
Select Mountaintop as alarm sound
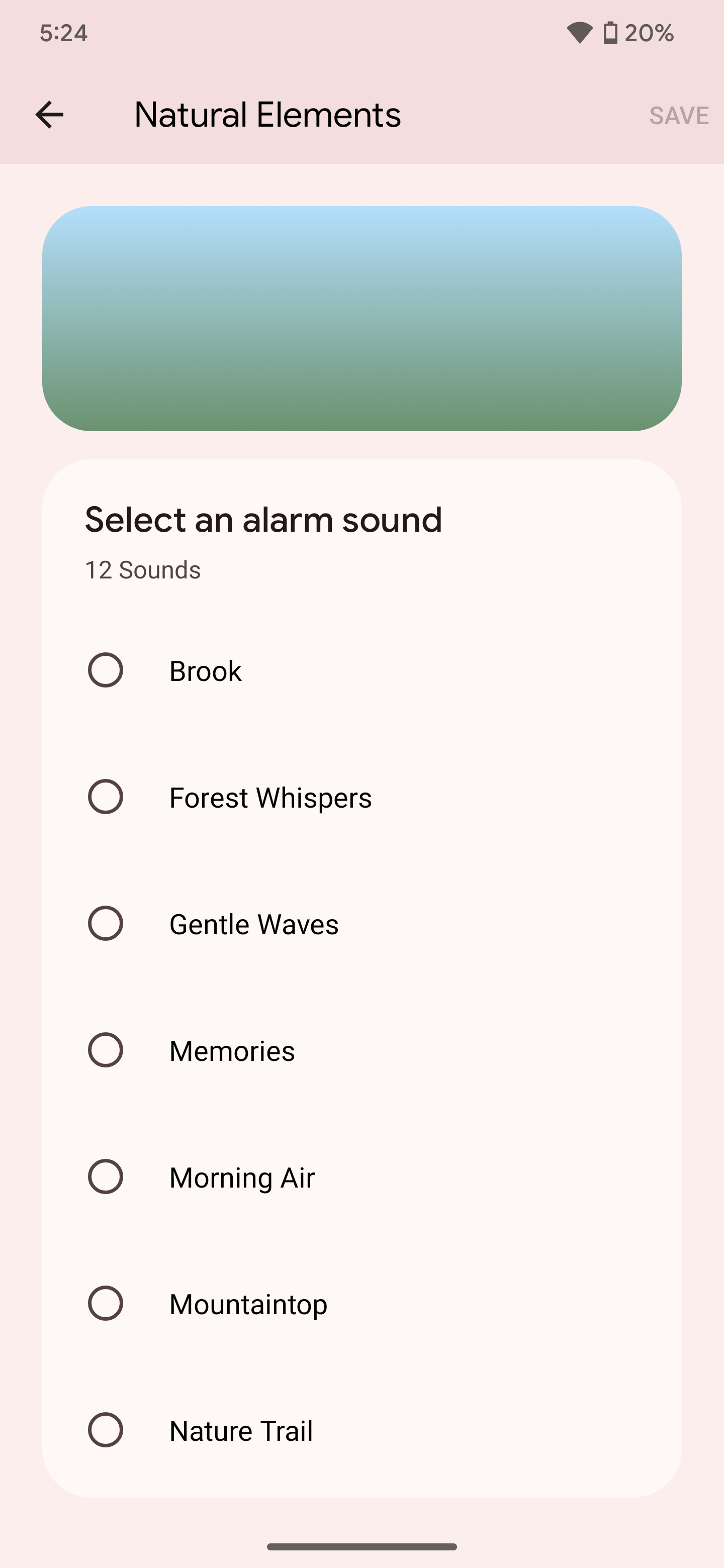(x=106, y=1303)
